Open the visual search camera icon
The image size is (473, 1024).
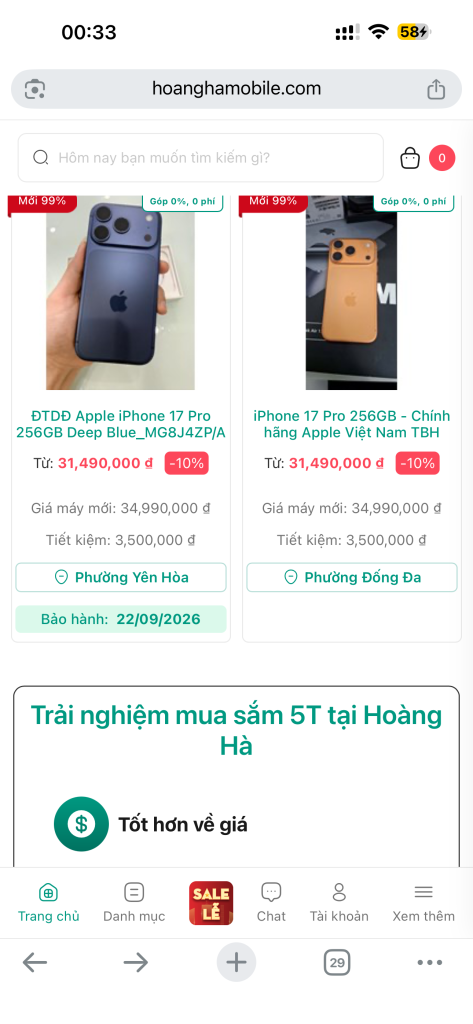(x=35, y=89)
